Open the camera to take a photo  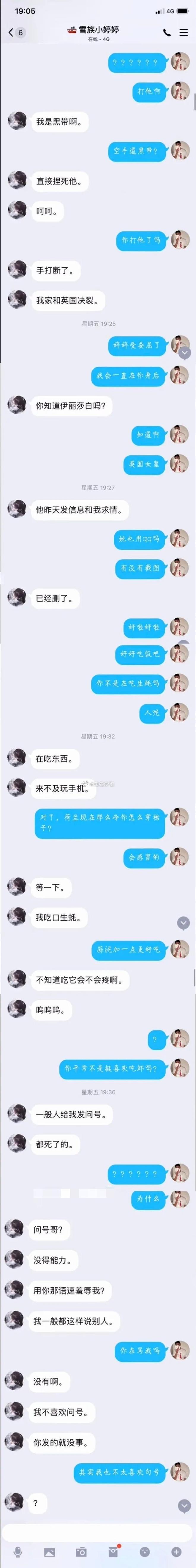81,1552
